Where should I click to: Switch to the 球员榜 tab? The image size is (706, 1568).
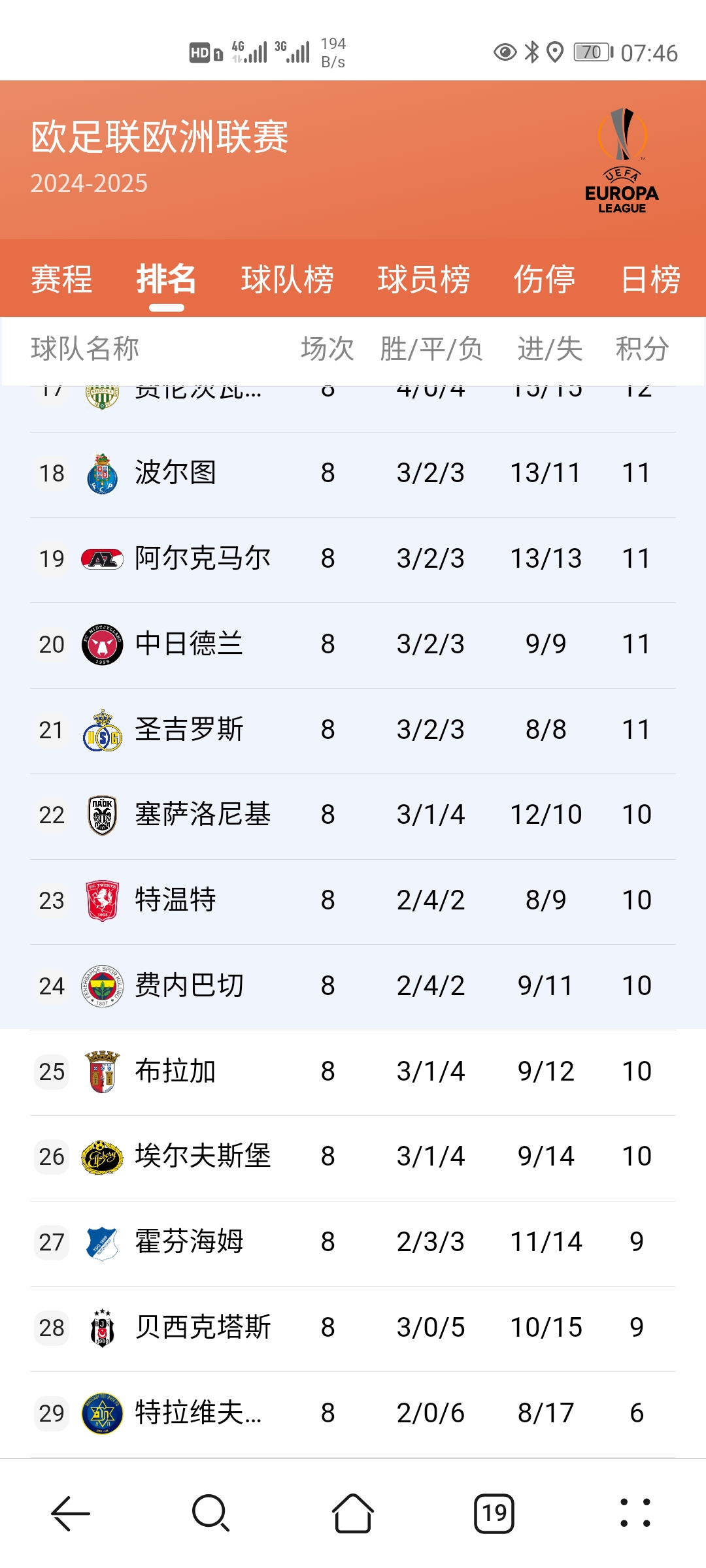(424, 280)
